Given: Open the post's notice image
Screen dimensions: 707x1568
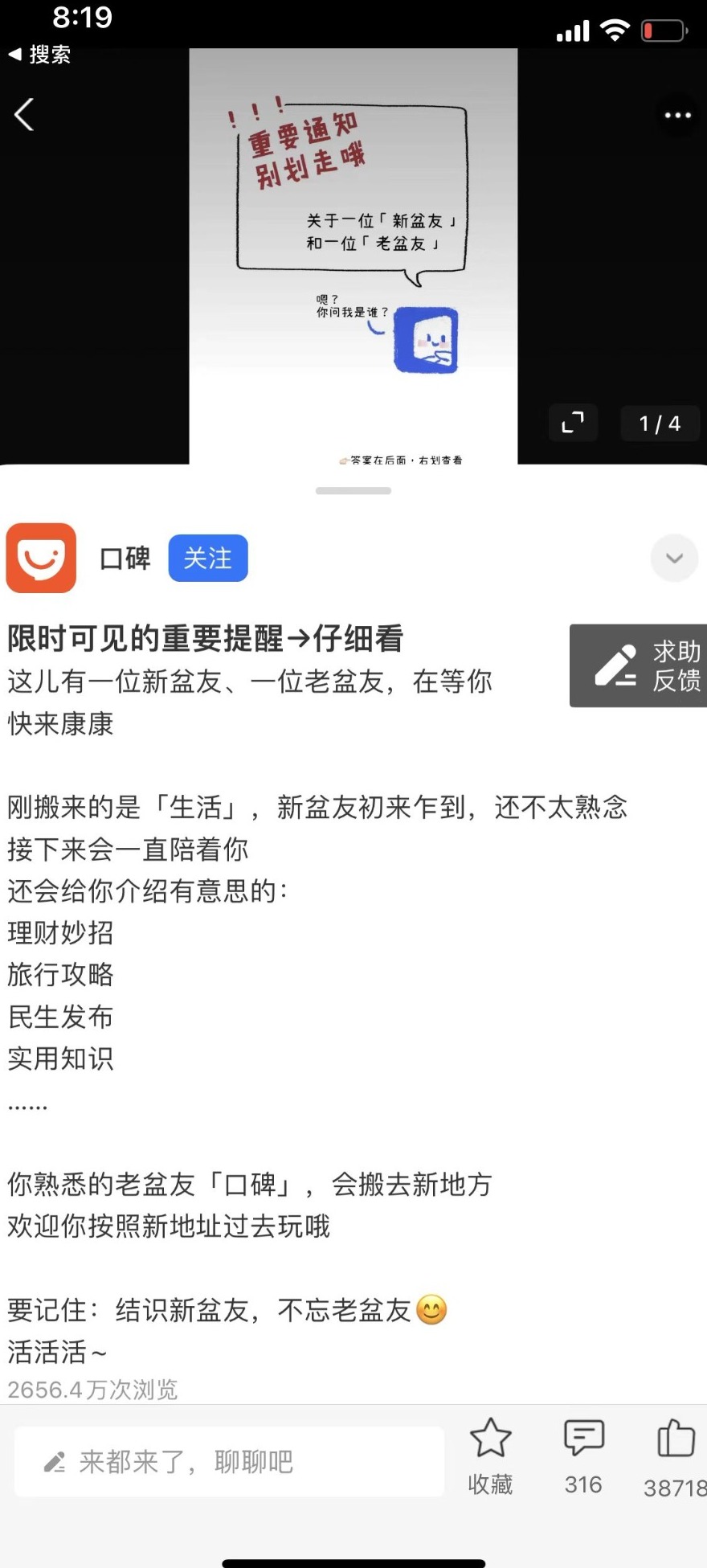Looking at the screenshot, I should 353,256.
